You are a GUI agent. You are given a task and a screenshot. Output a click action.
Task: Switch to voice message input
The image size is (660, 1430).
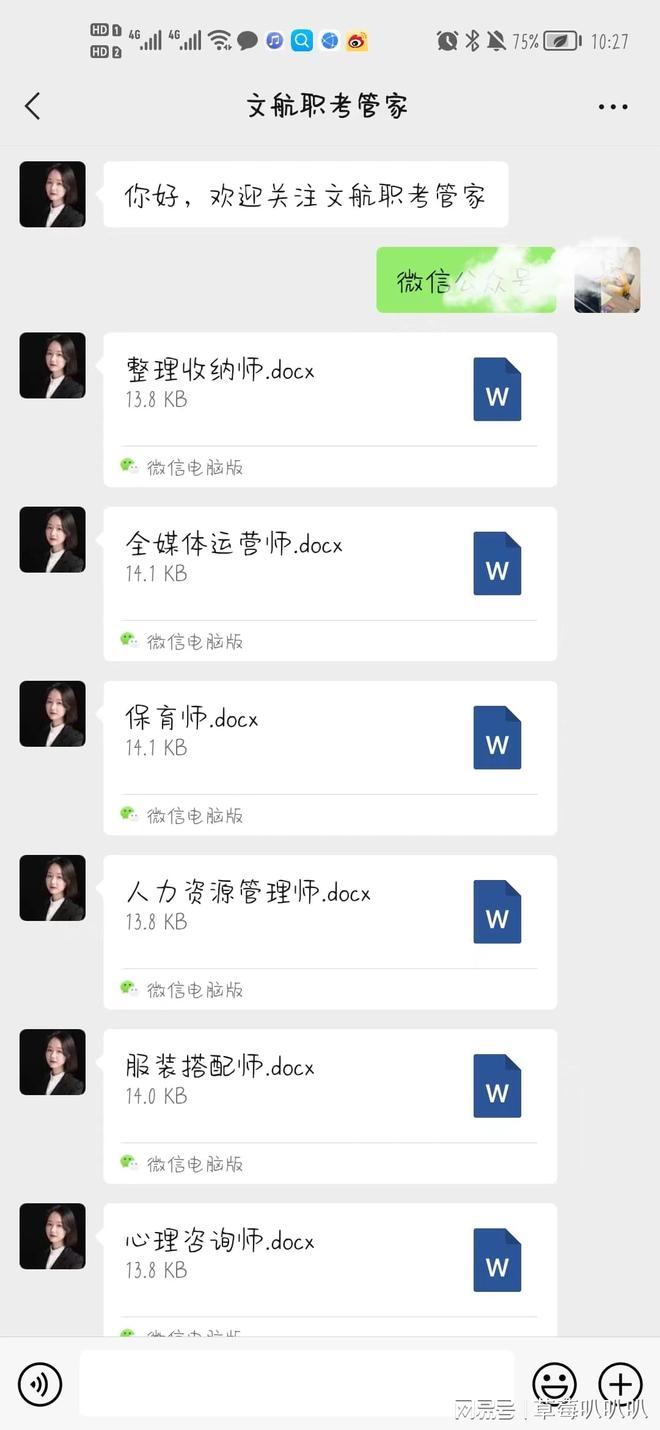pyautogui.click(x=40, y=1384)
